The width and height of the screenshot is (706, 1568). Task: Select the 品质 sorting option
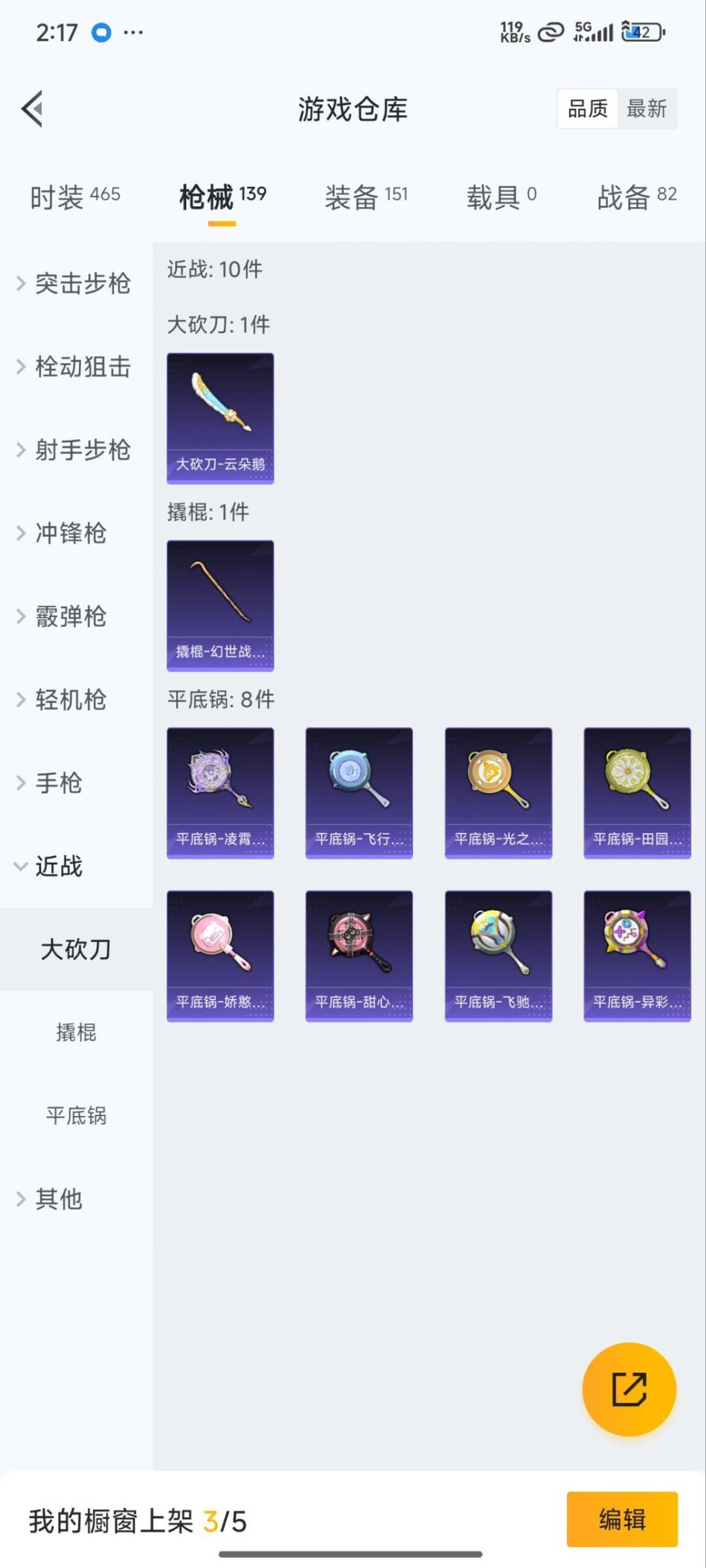point(587,108)
